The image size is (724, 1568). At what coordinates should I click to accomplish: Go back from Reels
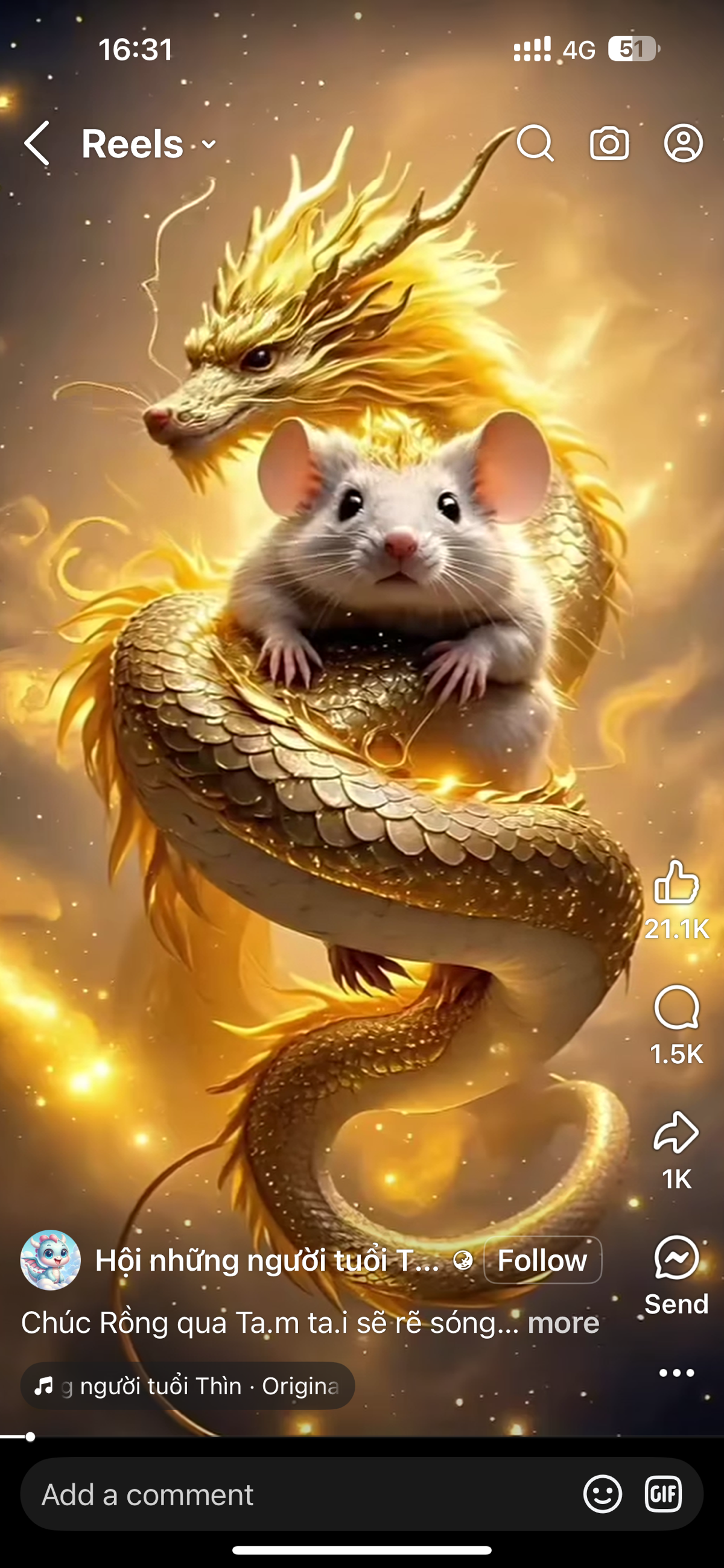(37, 144)
